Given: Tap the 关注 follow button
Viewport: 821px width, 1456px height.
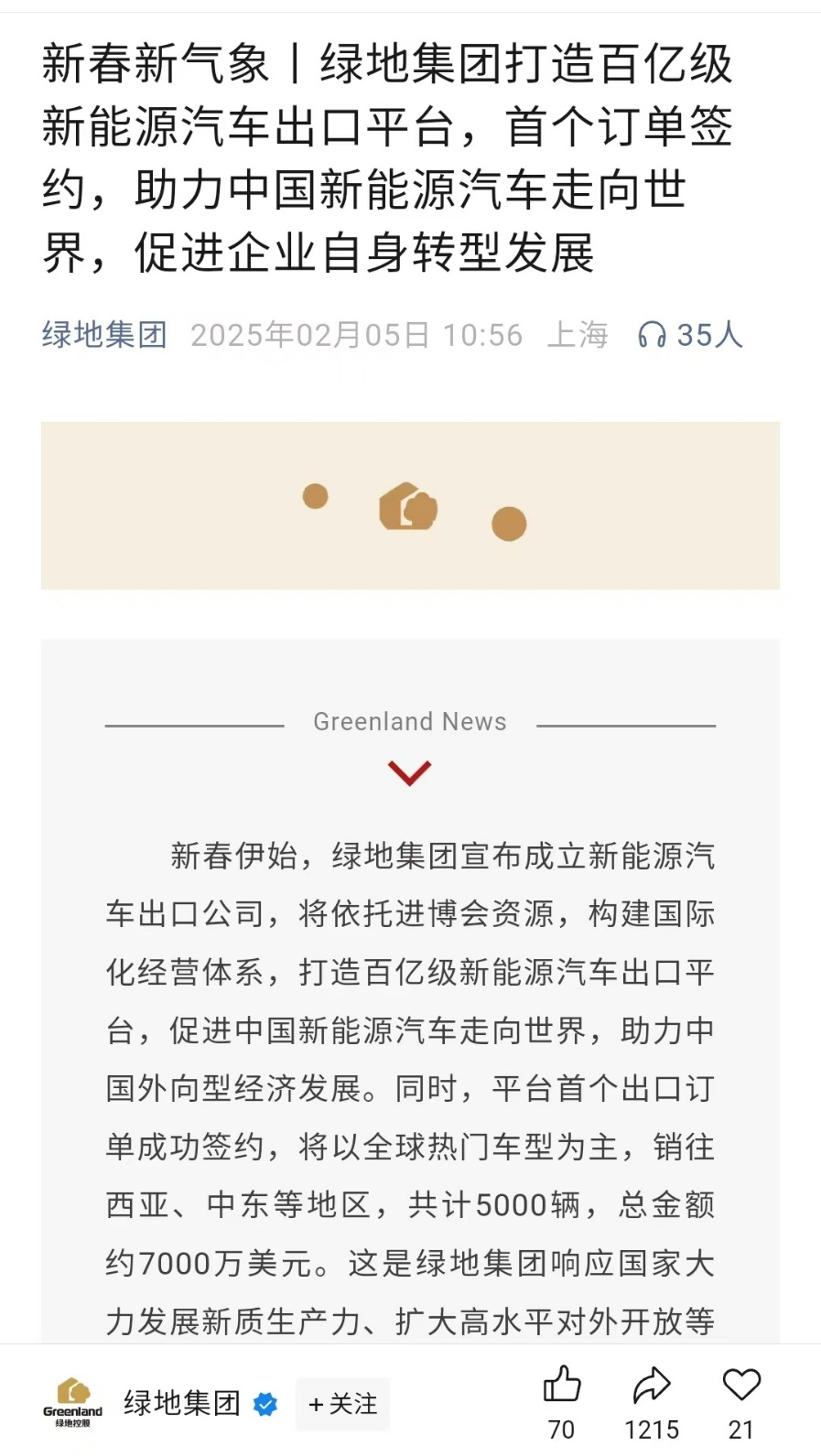Looking at the screenshot, I should pos(342,1404).
